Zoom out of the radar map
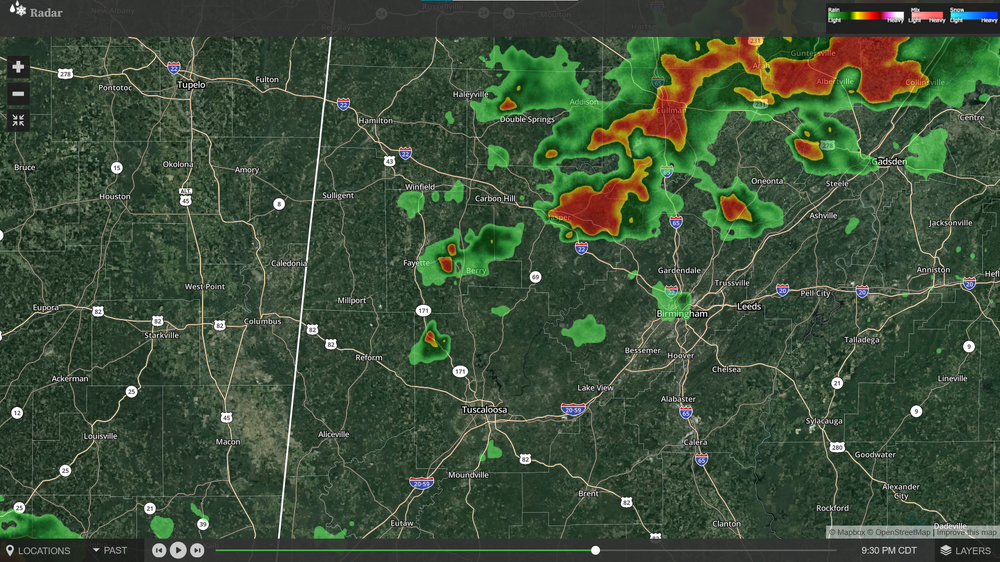The width and height of the screenshot is (1000, 562). pyautogui.click(x=18, y=94)
